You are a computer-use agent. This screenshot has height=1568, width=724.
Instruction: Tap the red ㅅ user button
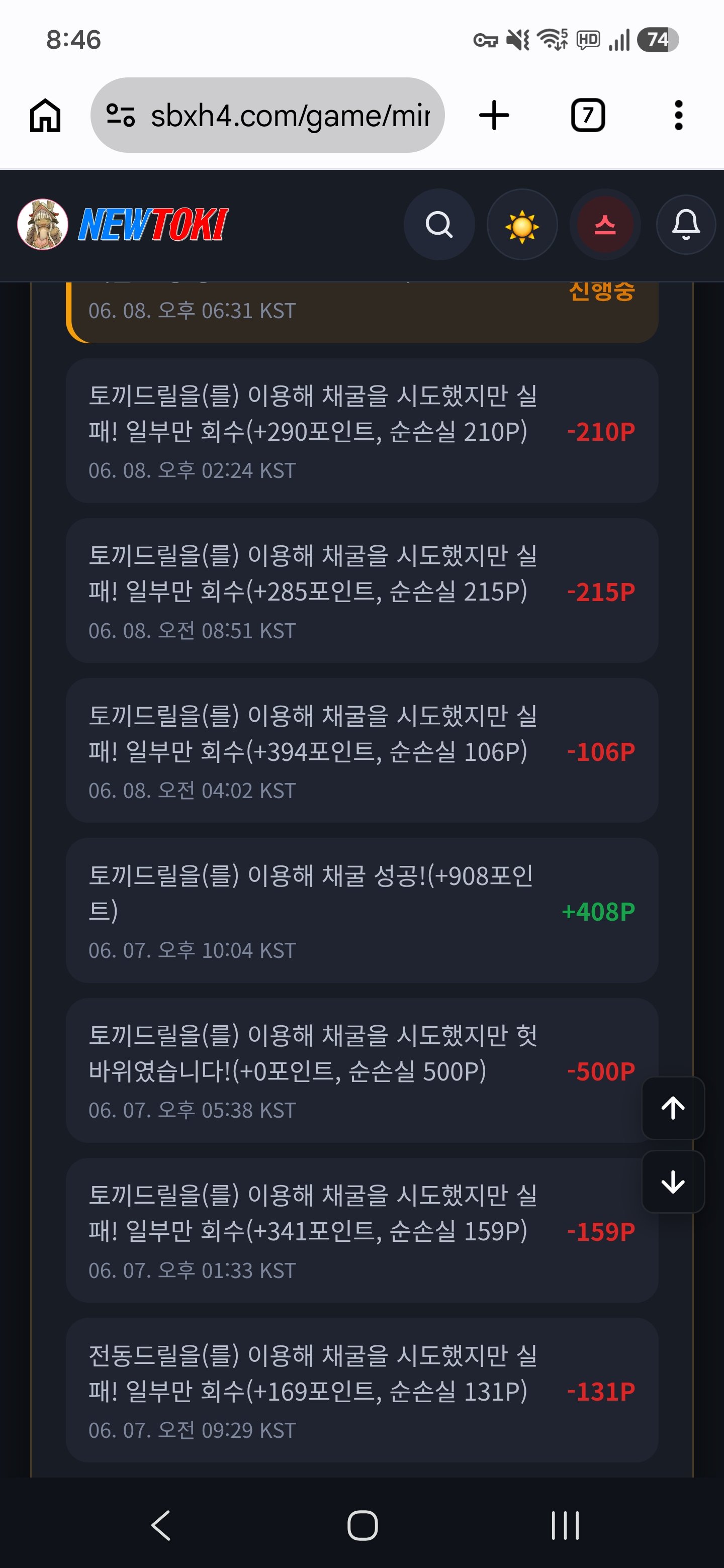coord(605,225)
